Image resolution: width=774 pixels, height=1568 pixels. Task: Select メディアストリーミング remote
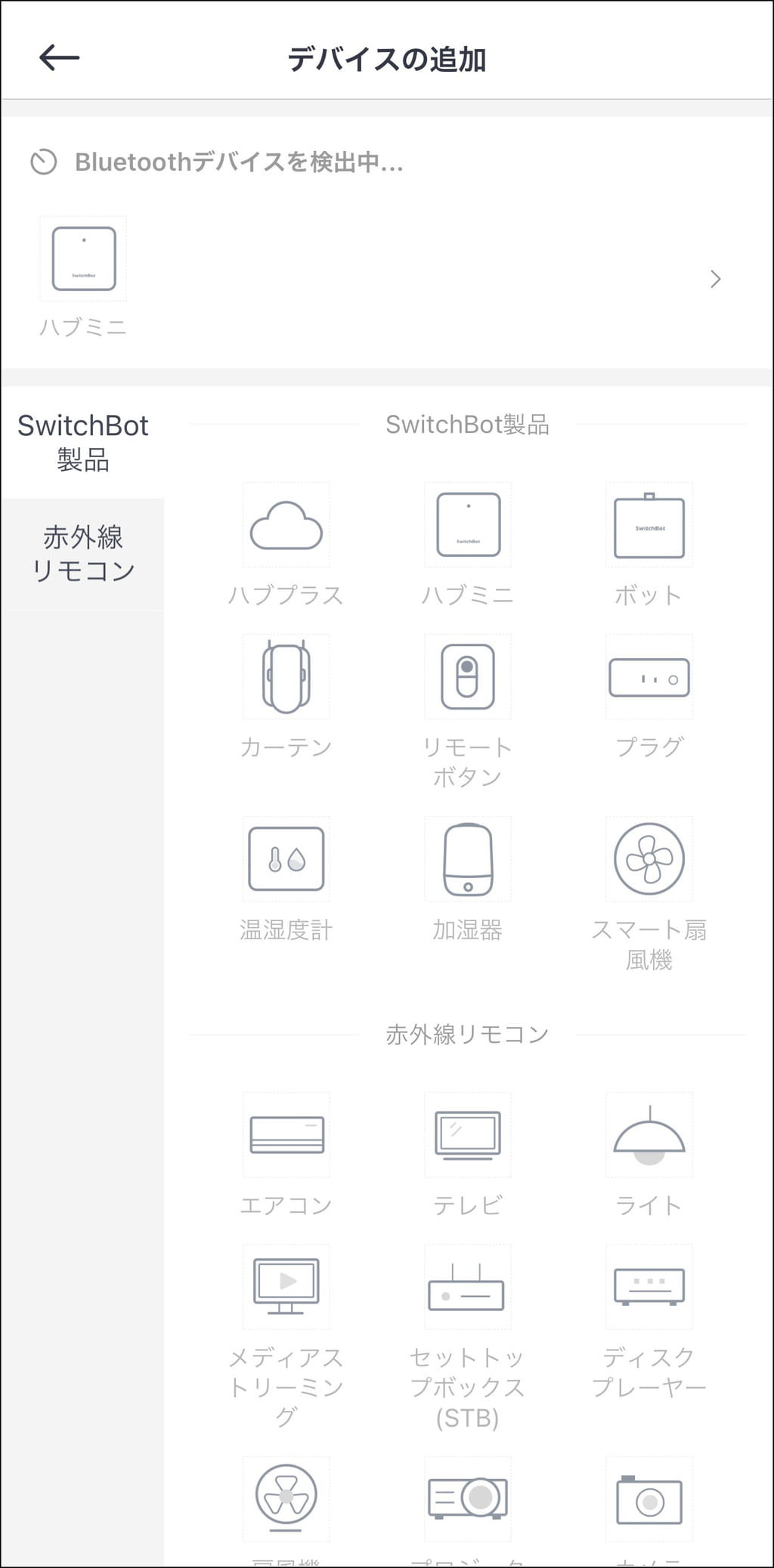point(286,1287)
